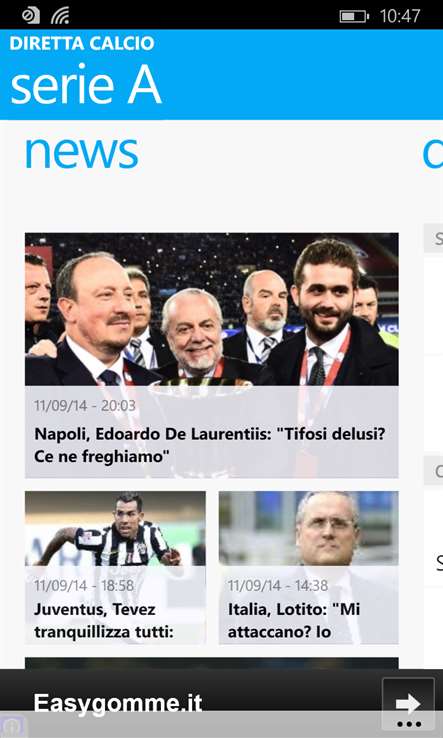This screenshot has height=738, width=443.
Task: Tap the Easygomme.it ad arrow button
Action: [x=408, y=704]
